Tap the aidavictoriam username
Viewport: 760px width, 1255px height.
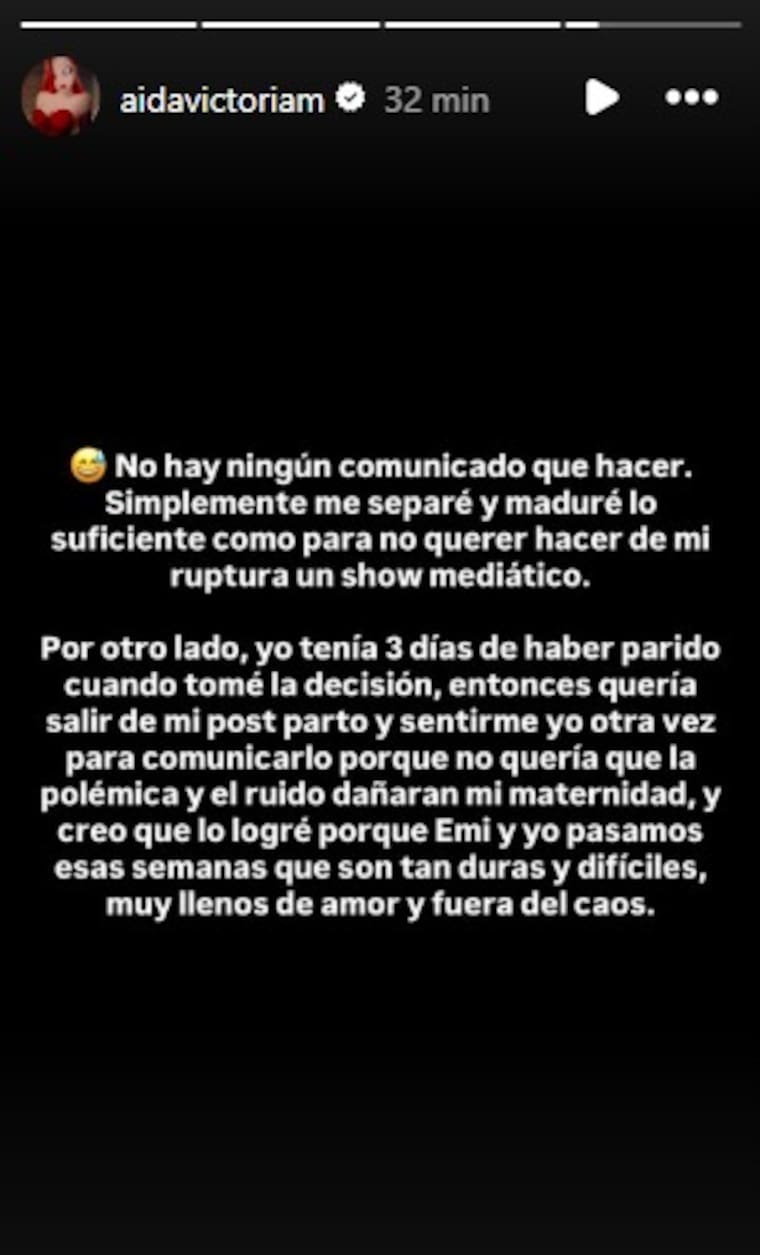222,100
